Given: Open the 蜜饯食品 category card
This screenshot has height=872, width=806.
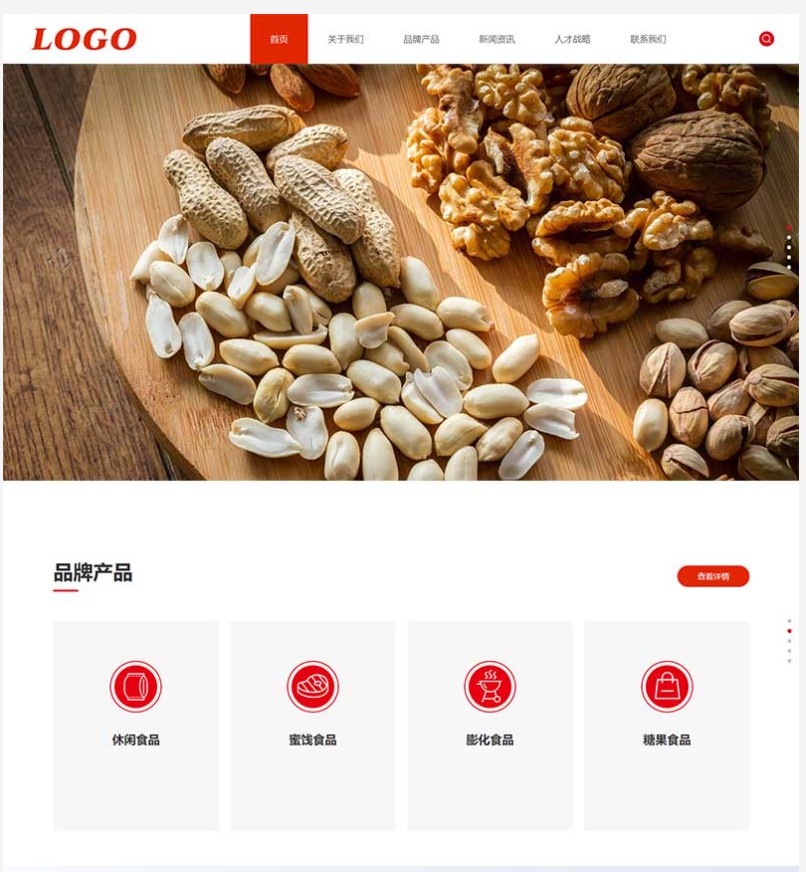Looking at the screenshot, I should tap(313, 725).
